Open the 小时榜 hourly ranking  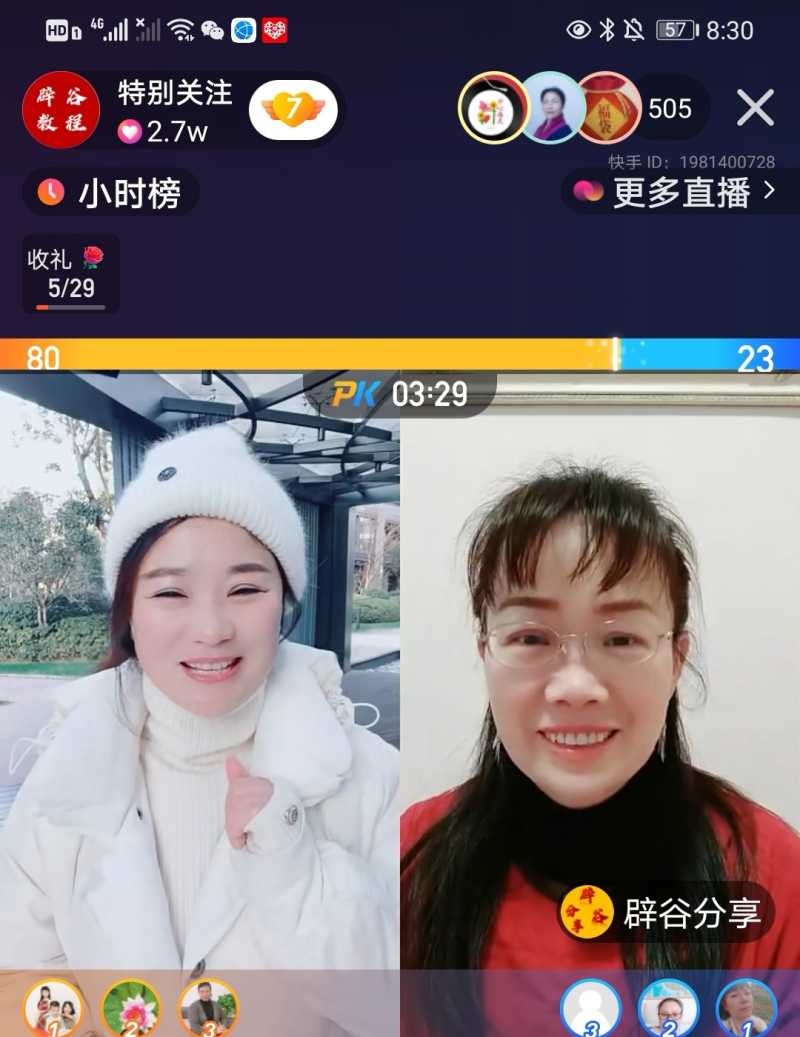(x=110, y=192)
